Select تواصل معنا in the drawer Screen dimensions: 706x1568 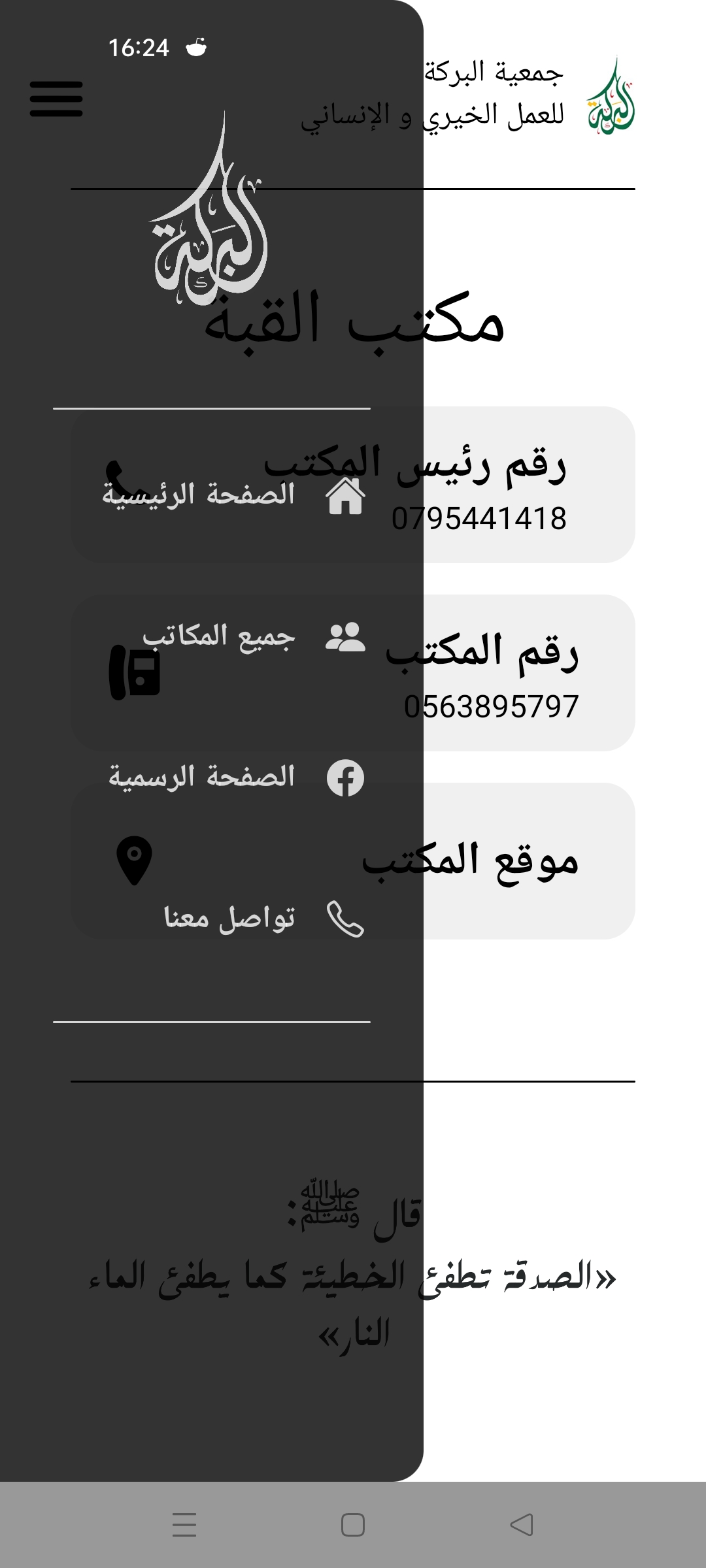[x=261, y=918]
